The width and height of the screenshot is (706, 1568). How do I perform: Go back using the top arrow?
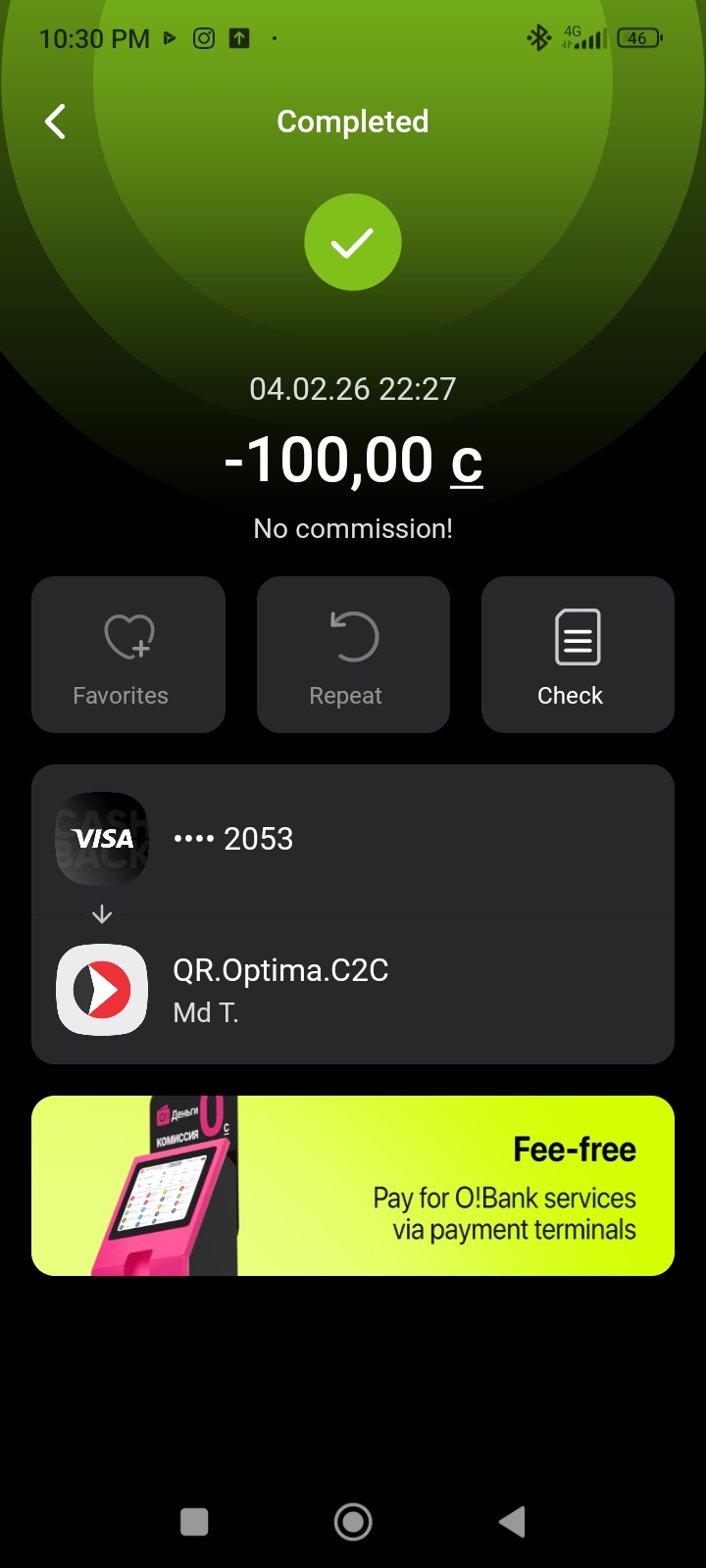(56, 122)
